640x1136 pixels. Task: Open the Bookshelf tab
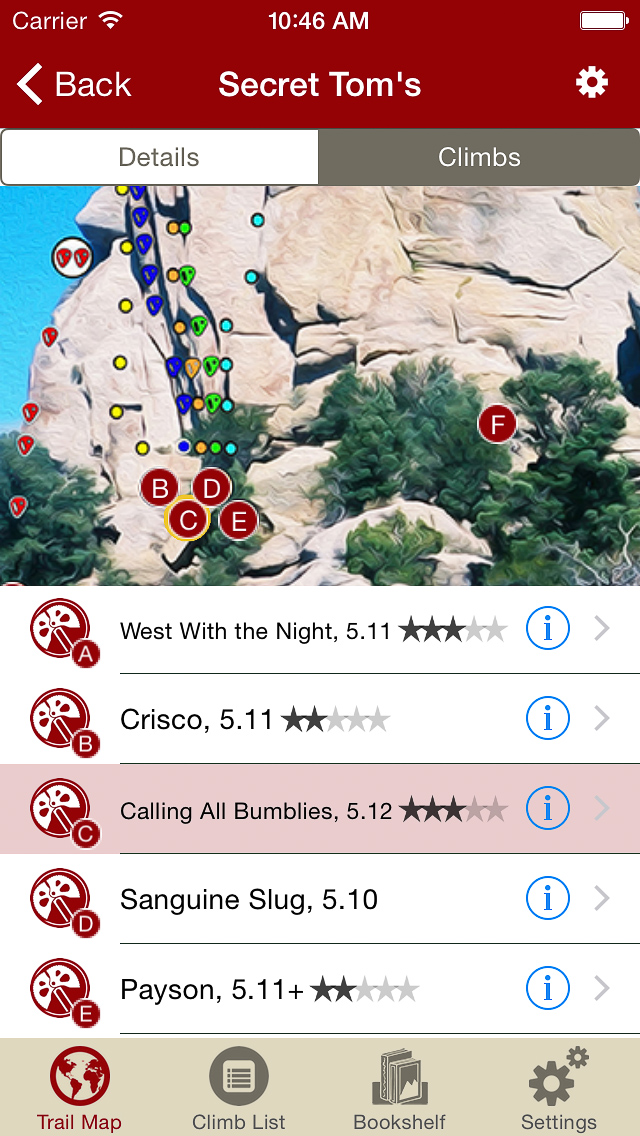tap(399, 1090)
